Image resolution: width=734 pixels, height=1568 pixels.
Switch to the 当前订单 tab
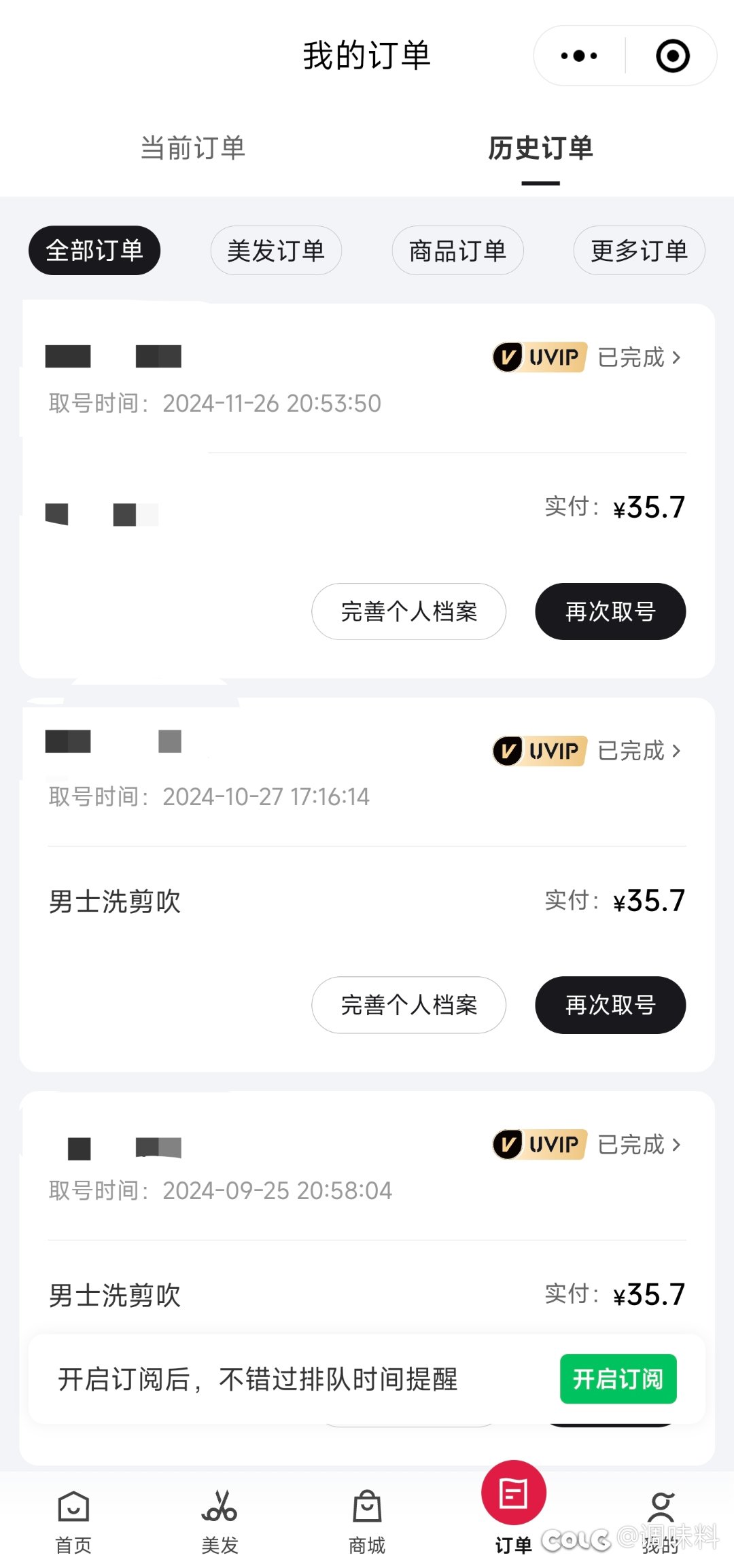192,147
